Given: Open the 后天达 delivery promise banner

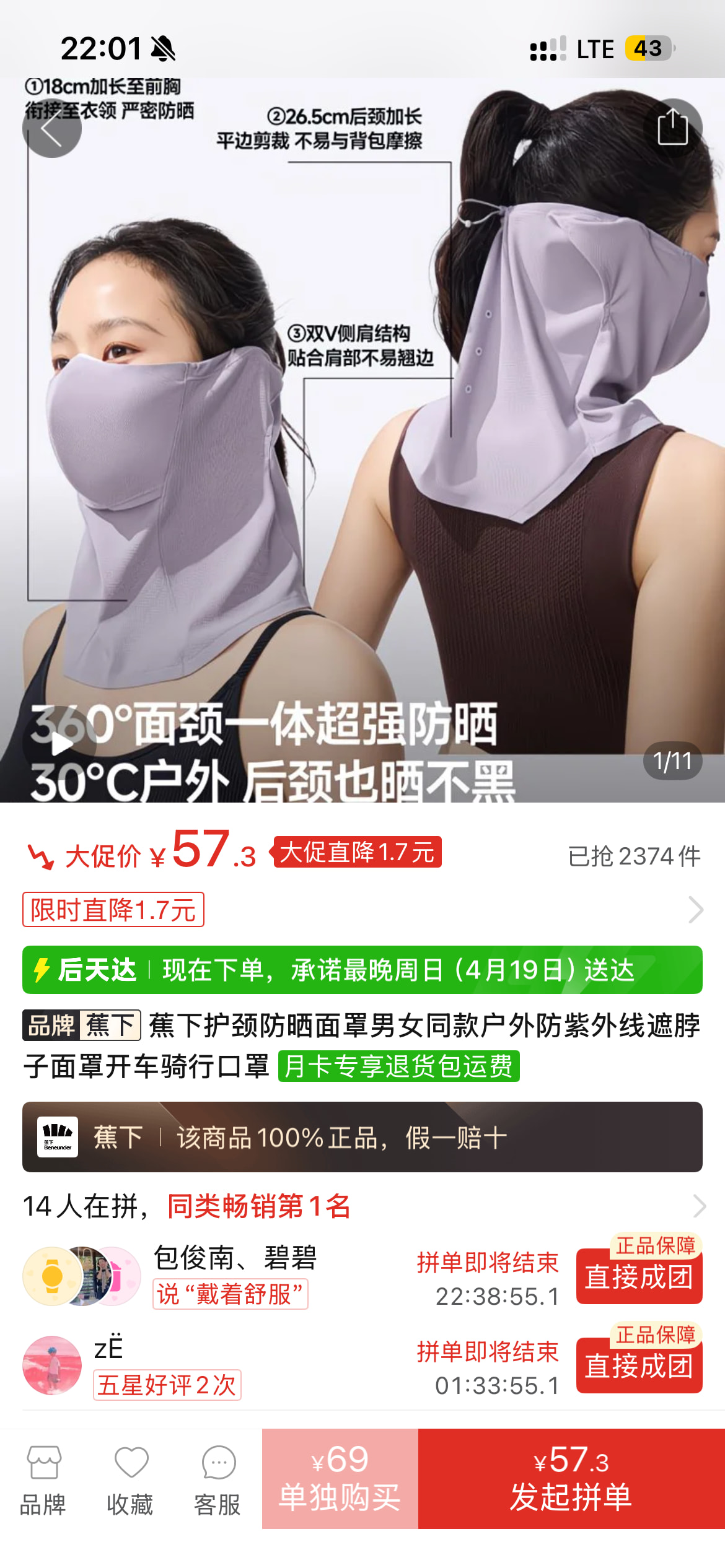Looking at the screenshot, I should click(x=362, y=970).
